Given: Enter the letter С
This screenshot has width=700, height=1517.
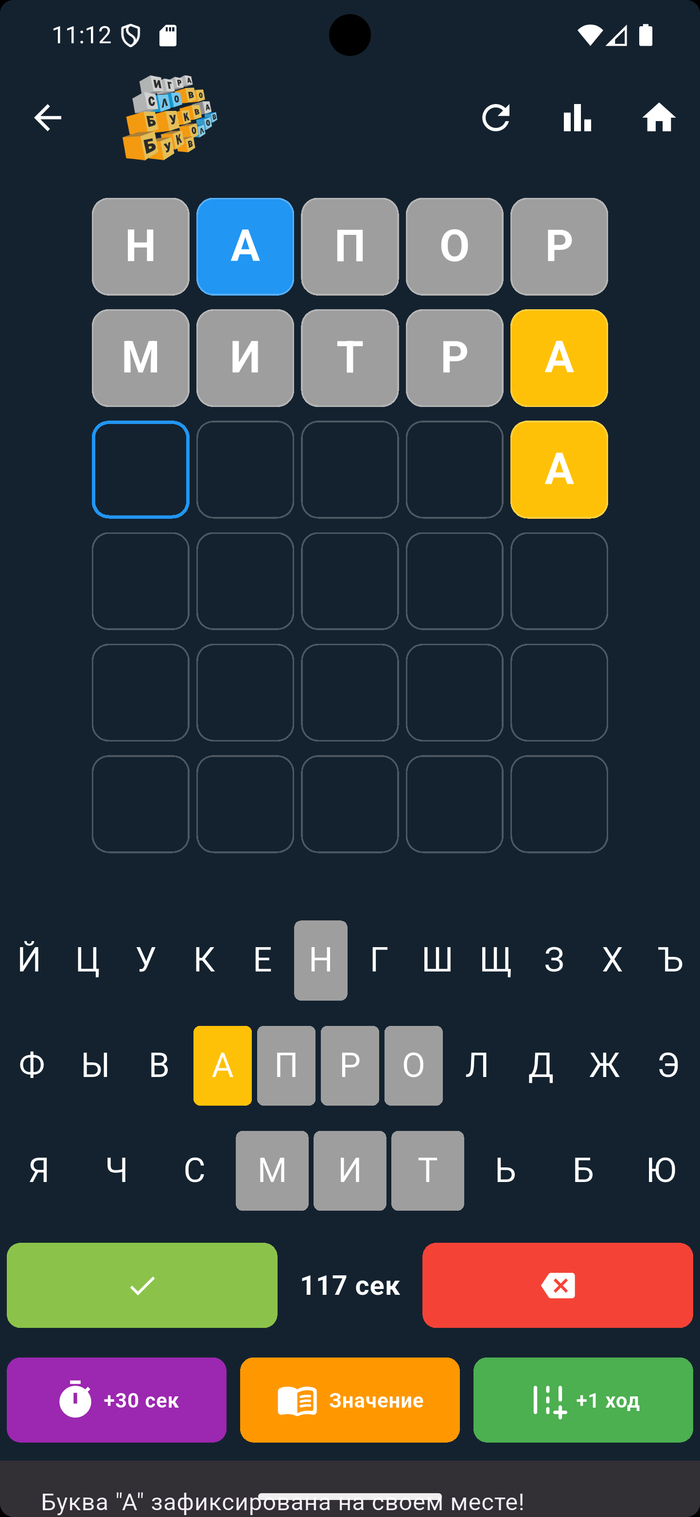Looking at the screenshot, I should pos(194,1171).
